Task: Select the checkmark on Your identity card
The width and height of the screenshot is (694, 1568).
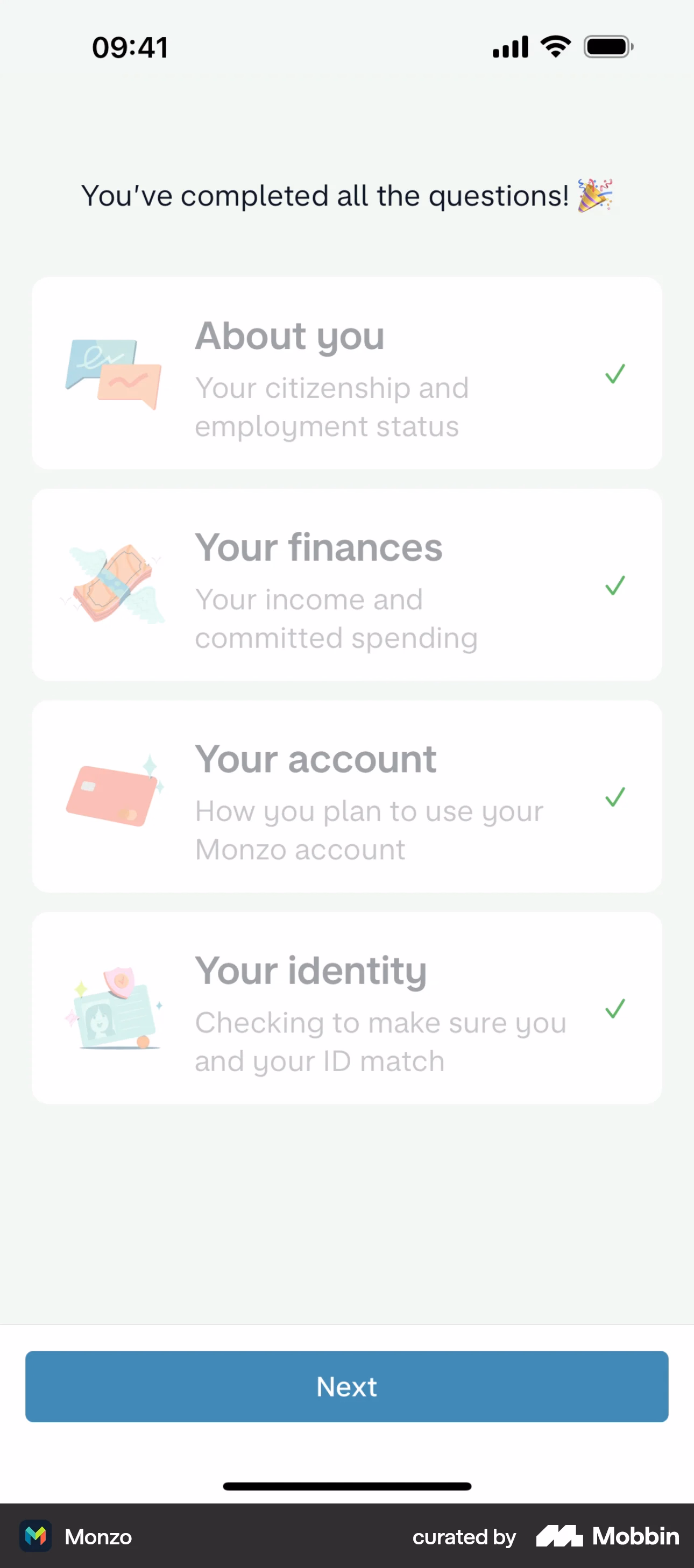Action: point(615,1009)
